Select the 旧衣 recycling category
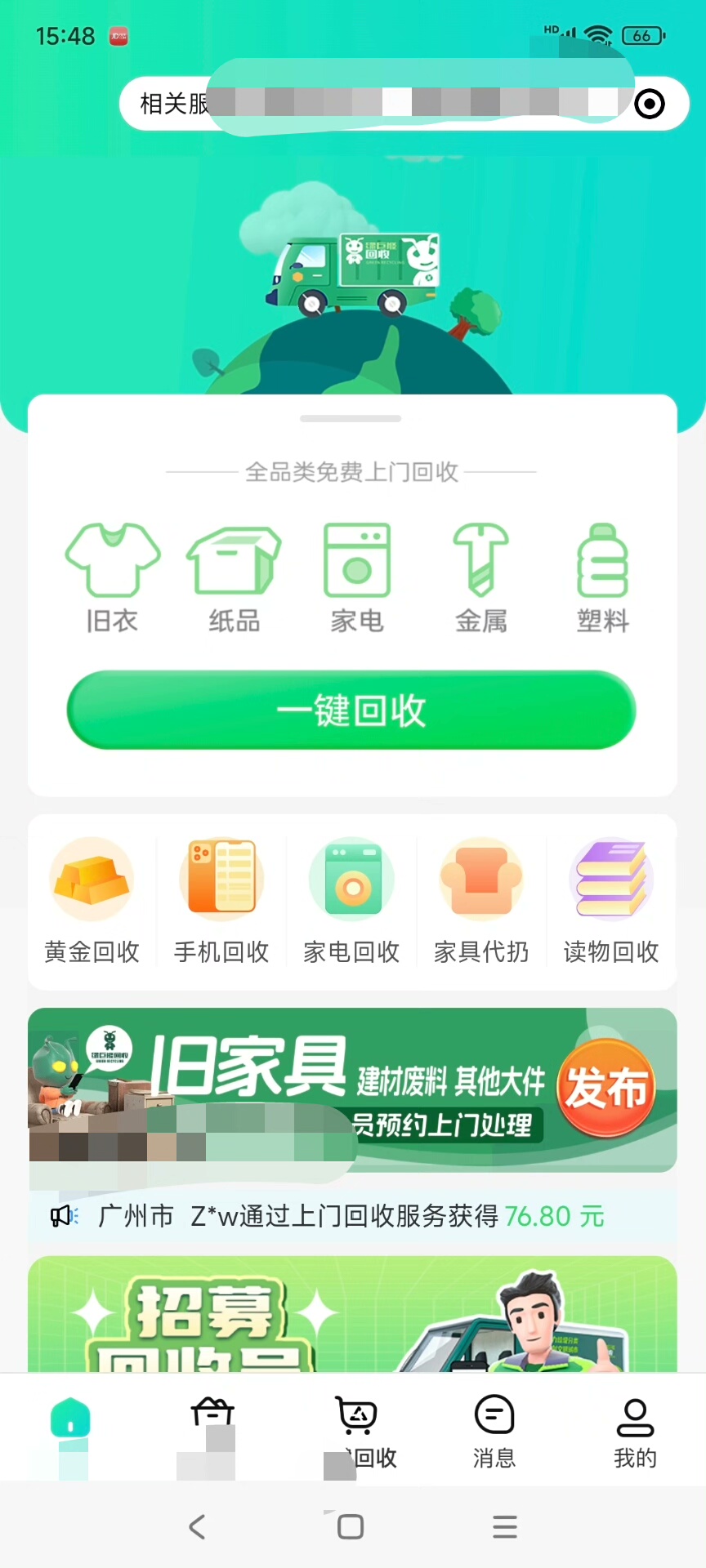 [x=112, y=577]
